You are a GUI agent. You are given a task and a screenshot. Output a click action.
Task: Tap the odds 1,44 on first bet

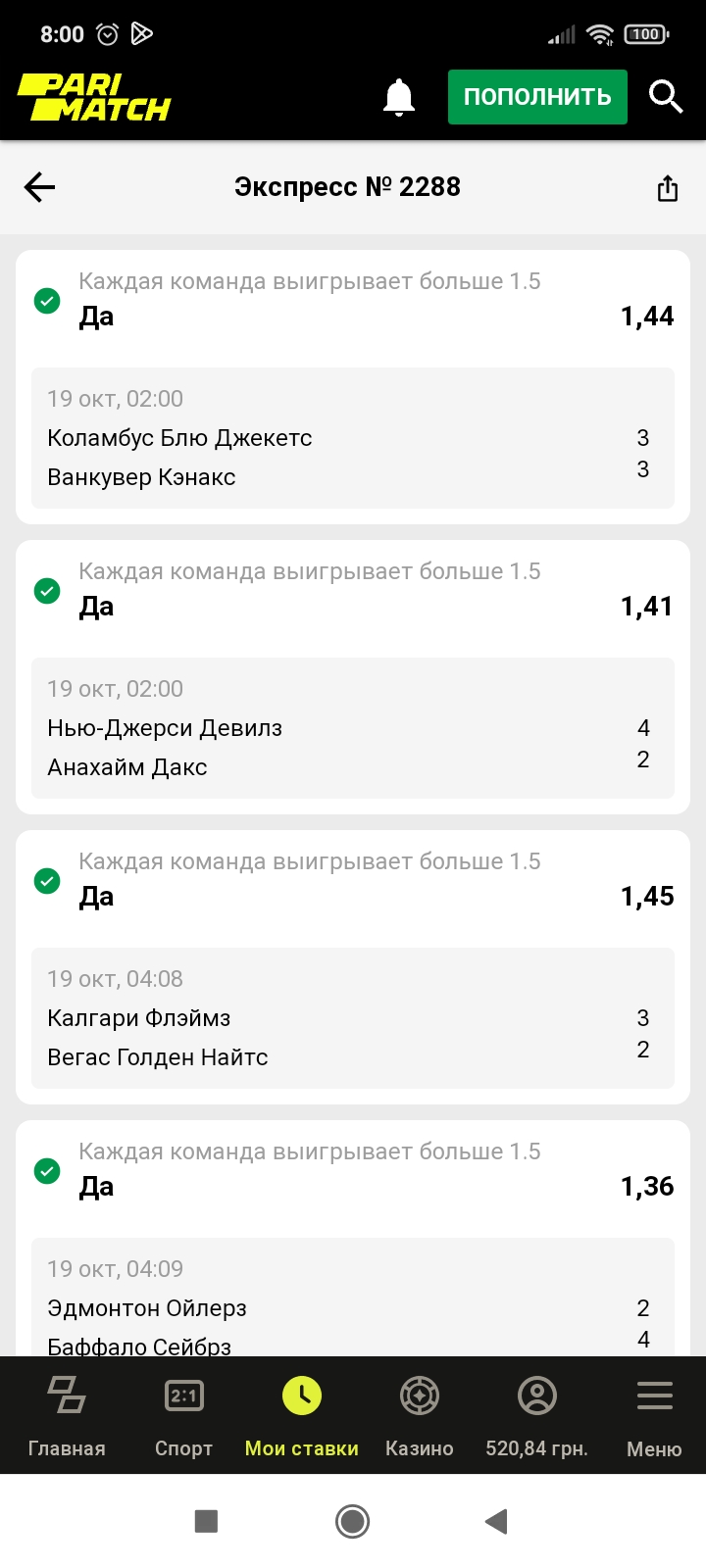point(647,316)
